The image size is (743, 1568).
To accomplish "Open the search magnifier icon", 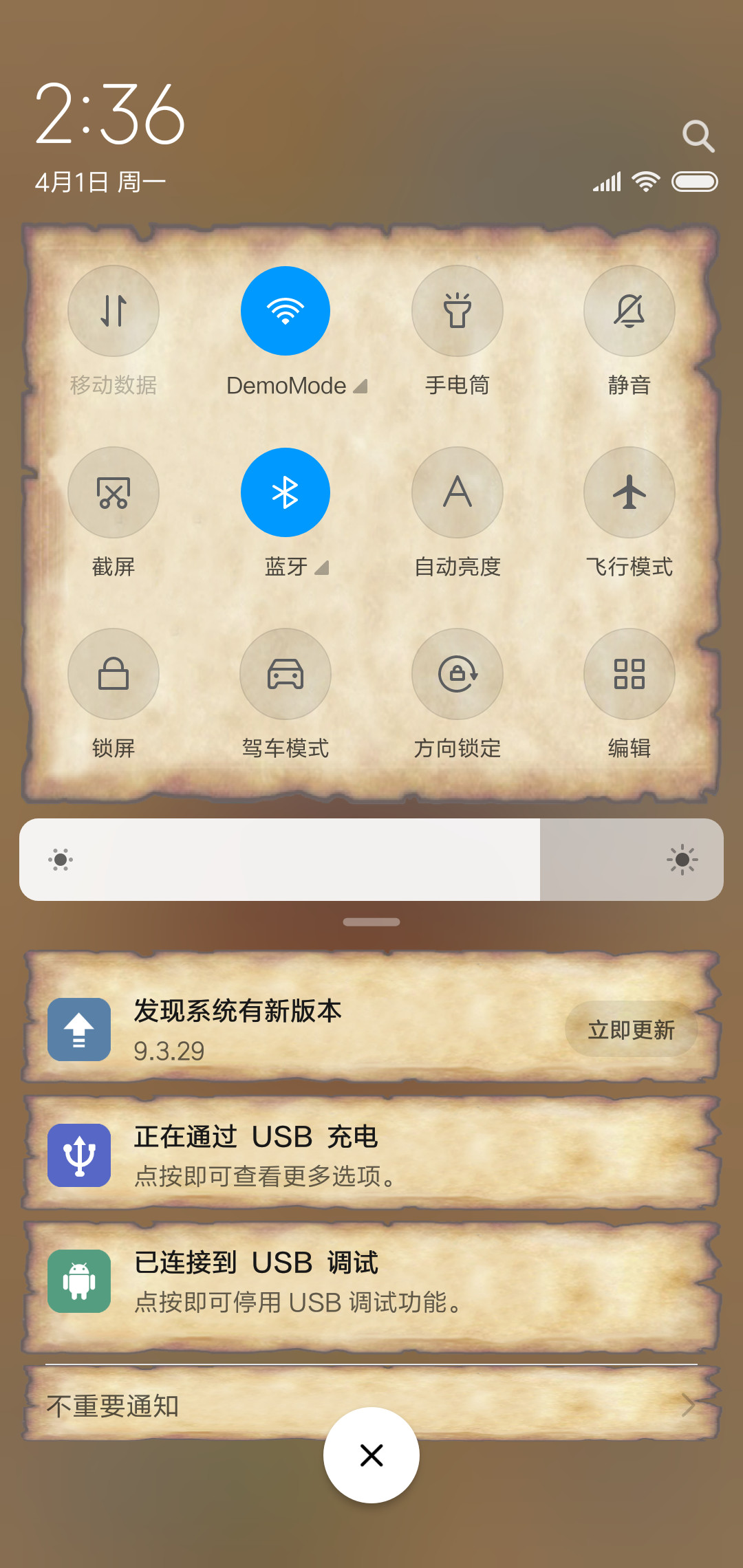I will pos(698,136).
